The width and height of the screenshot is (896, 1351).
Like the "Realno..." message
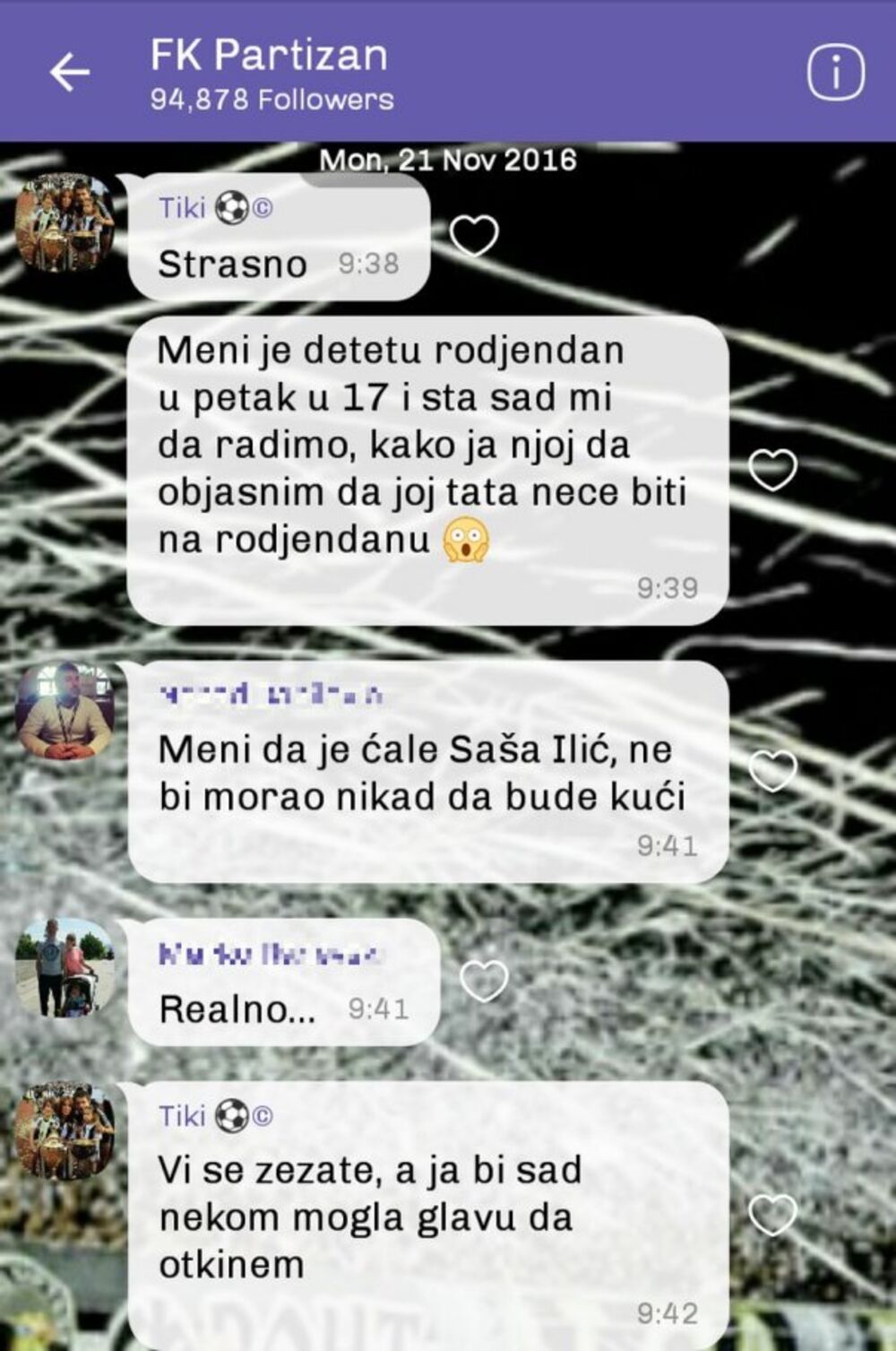pyautogui.click(x=484, y=981)
